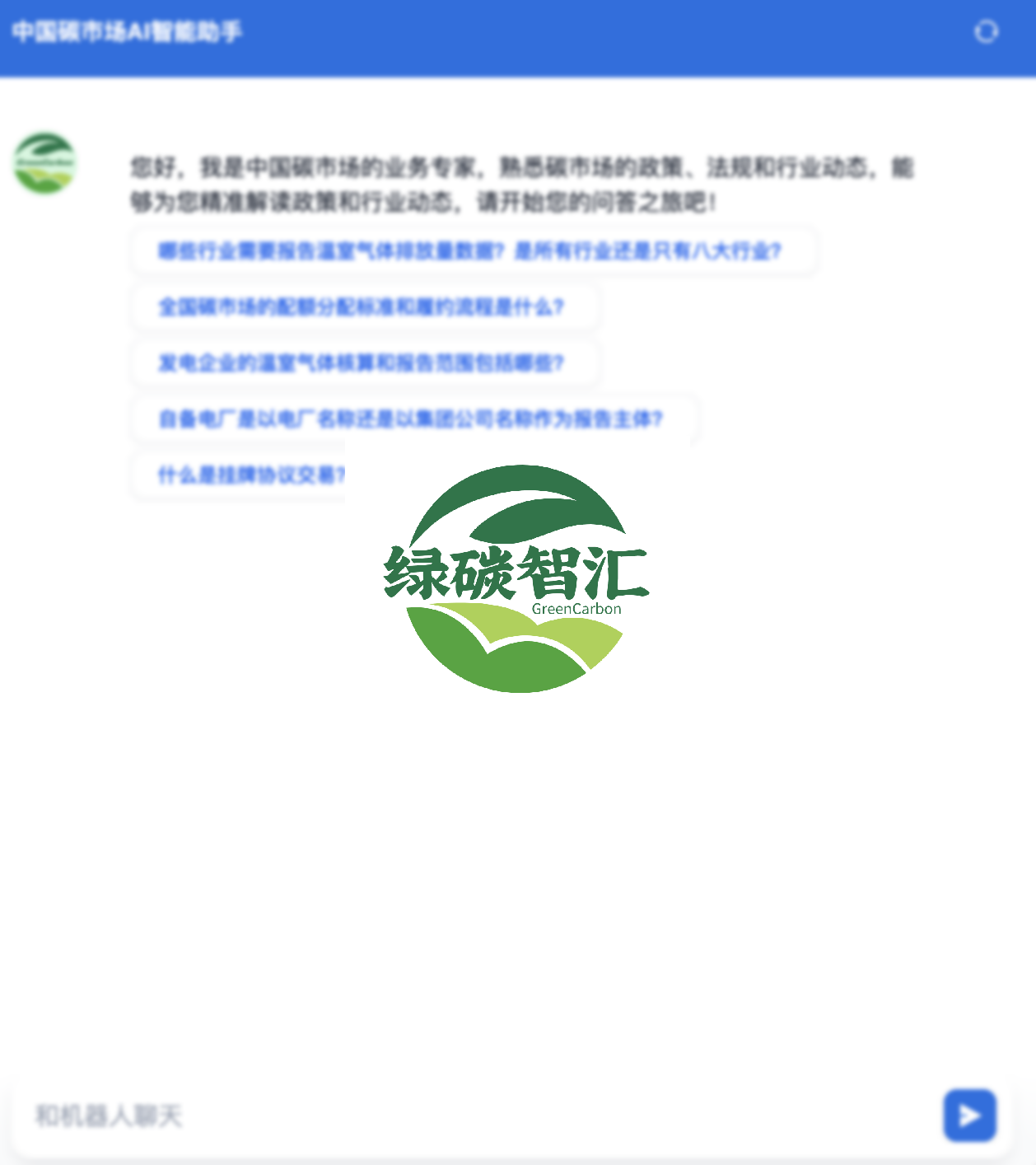Ask what listed agreement trading is
This screenshot has height=1165, width=1036.
click(x=247, y=475)
